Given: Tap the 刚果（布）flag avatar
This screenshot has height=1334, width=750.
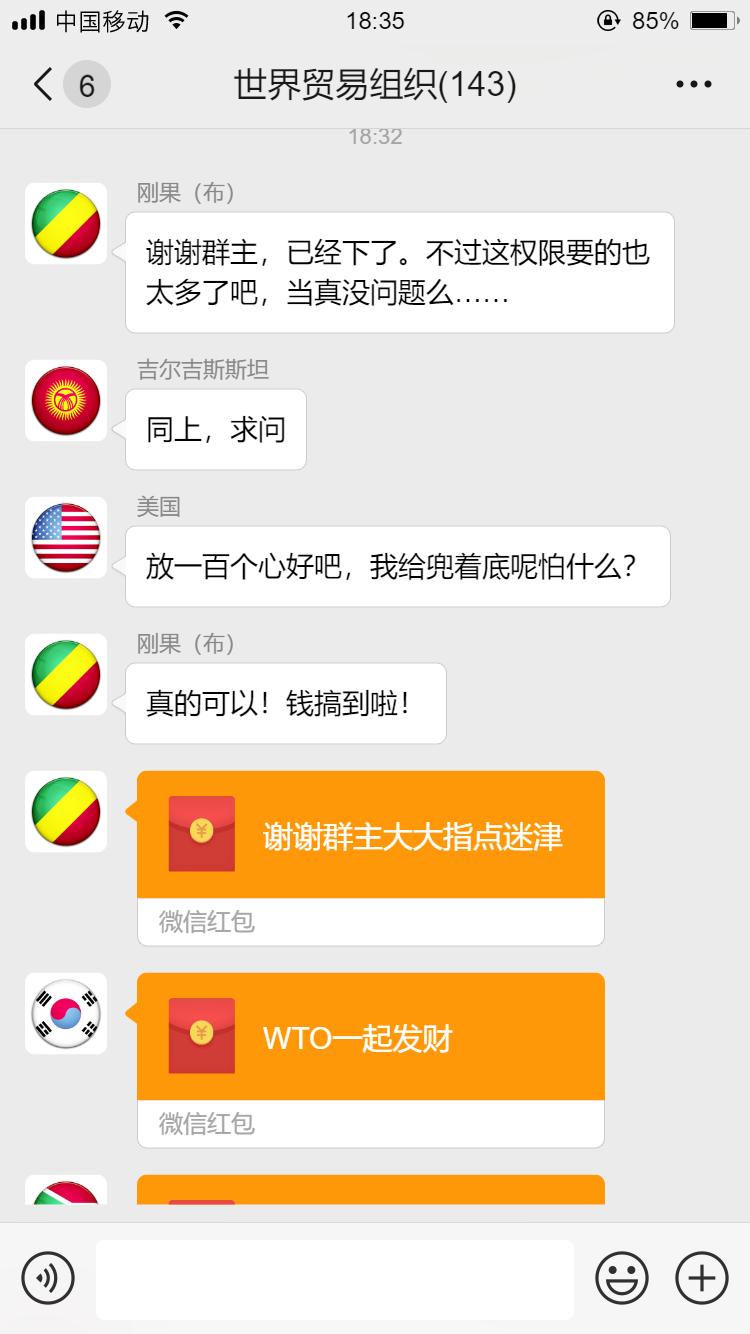Looking at the screenshot, I should pyautogui.click(x=65, y=224).
